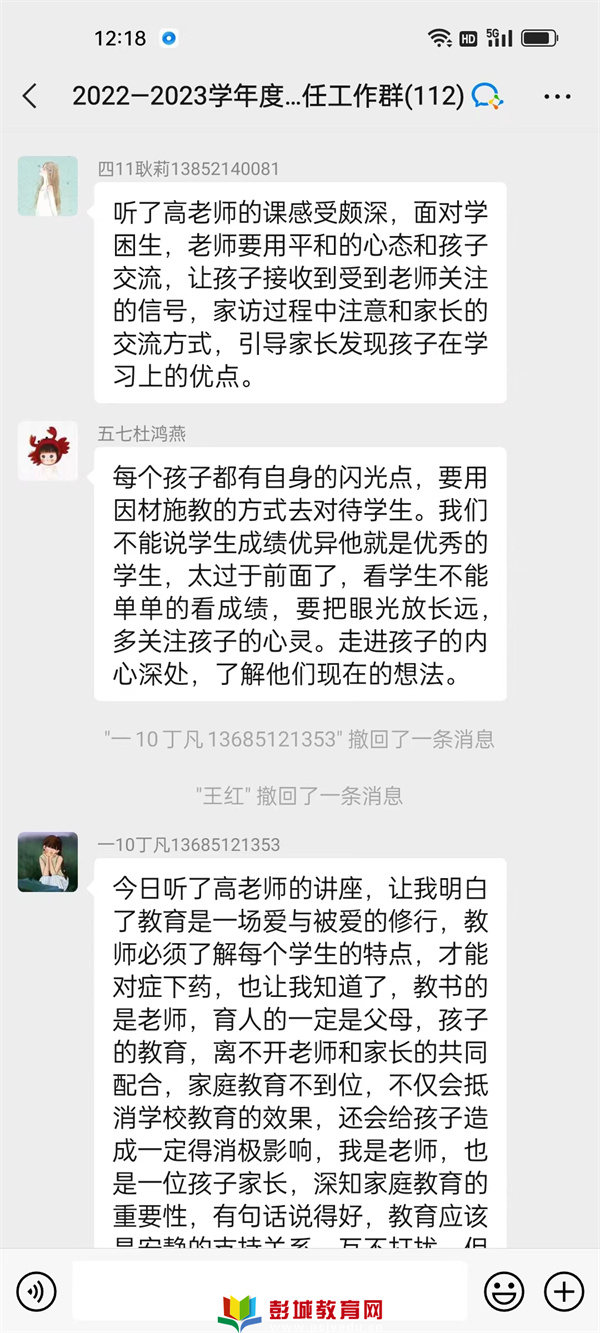600x1333 pixels.
Task: Tap the message text input field
Action: click(x=270, y=1290)
